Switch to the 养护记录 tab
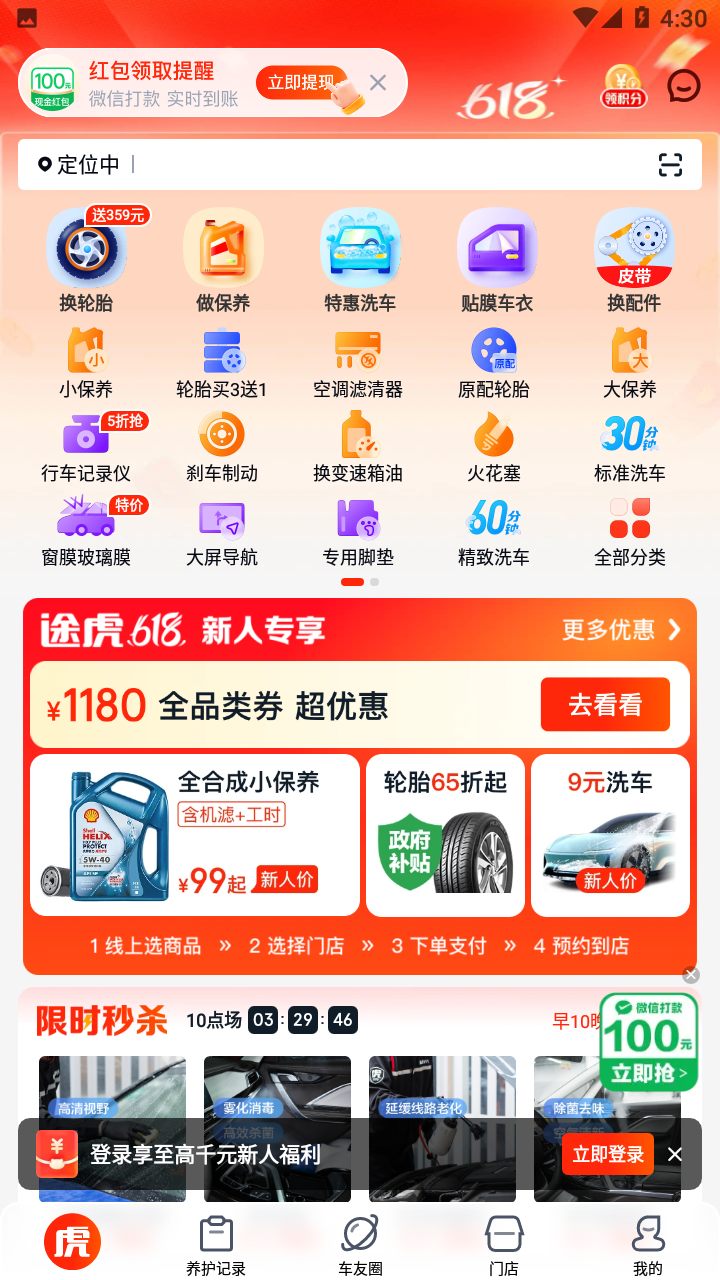The width and height of the screenshot is (720, 1280). pyautogui.click(x=216, y=1246)
